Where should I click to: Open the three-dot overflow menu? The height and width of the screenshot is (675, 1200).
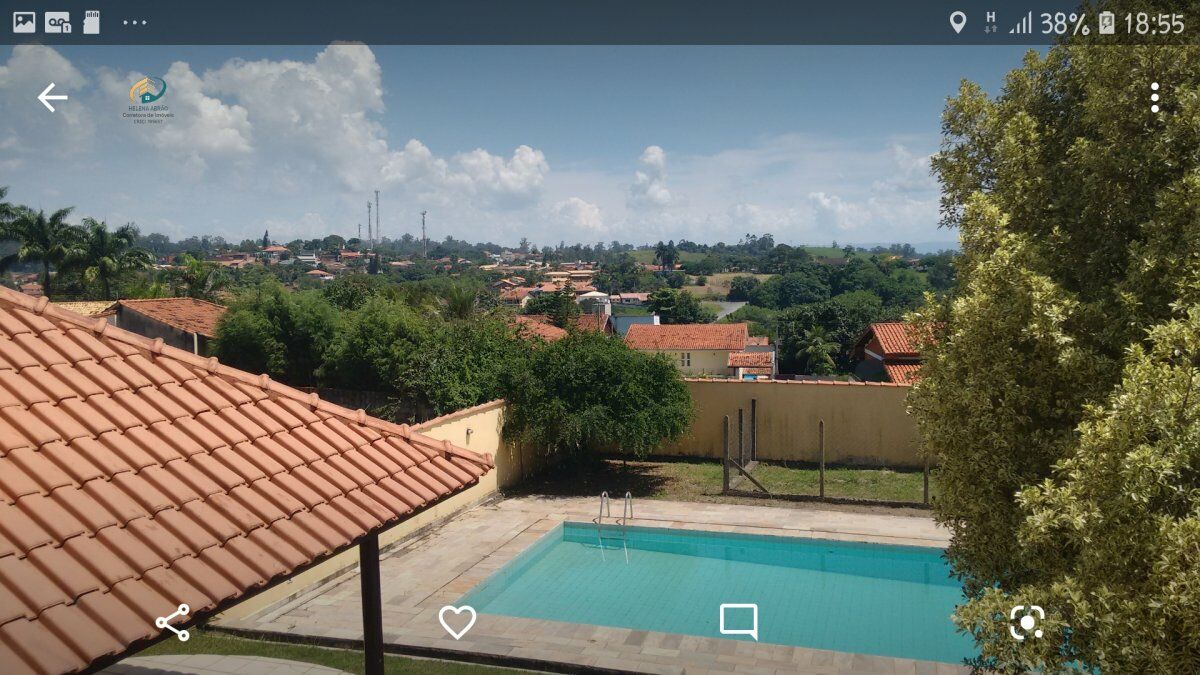[x=1154, y=97]
